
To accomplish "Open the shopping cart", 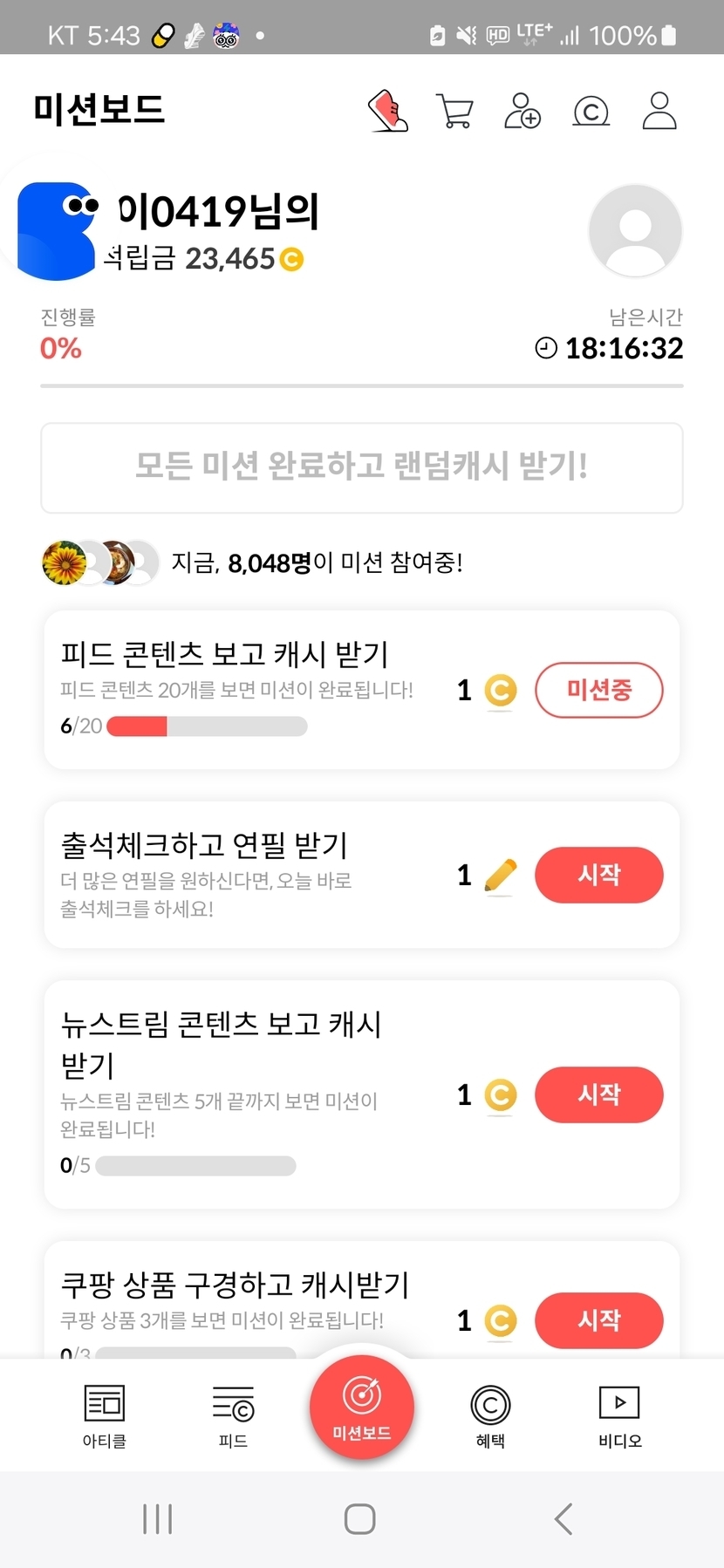I will (454, 112).
